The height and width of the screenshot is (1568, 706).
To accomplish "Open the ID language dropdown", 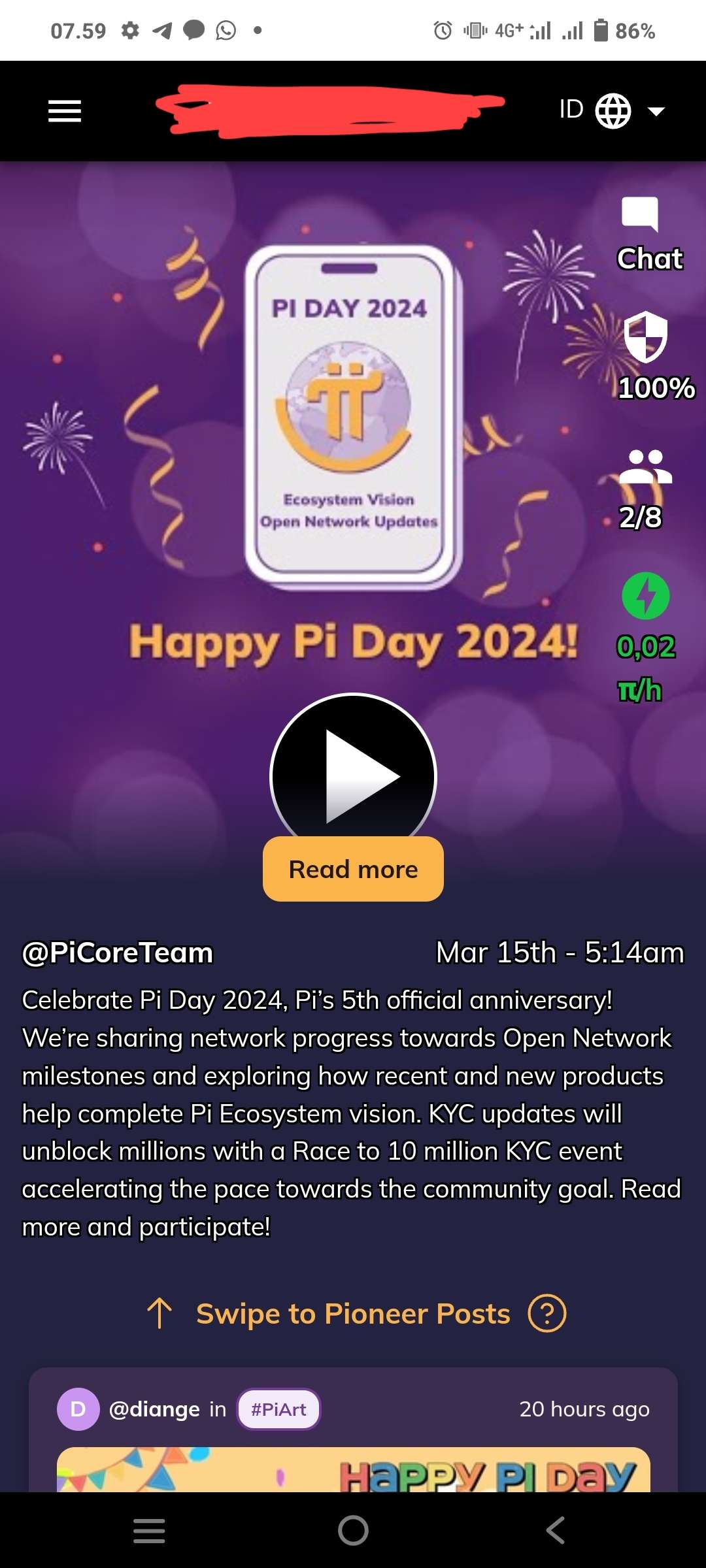I will pyautogui.click(x=612, y=110).
